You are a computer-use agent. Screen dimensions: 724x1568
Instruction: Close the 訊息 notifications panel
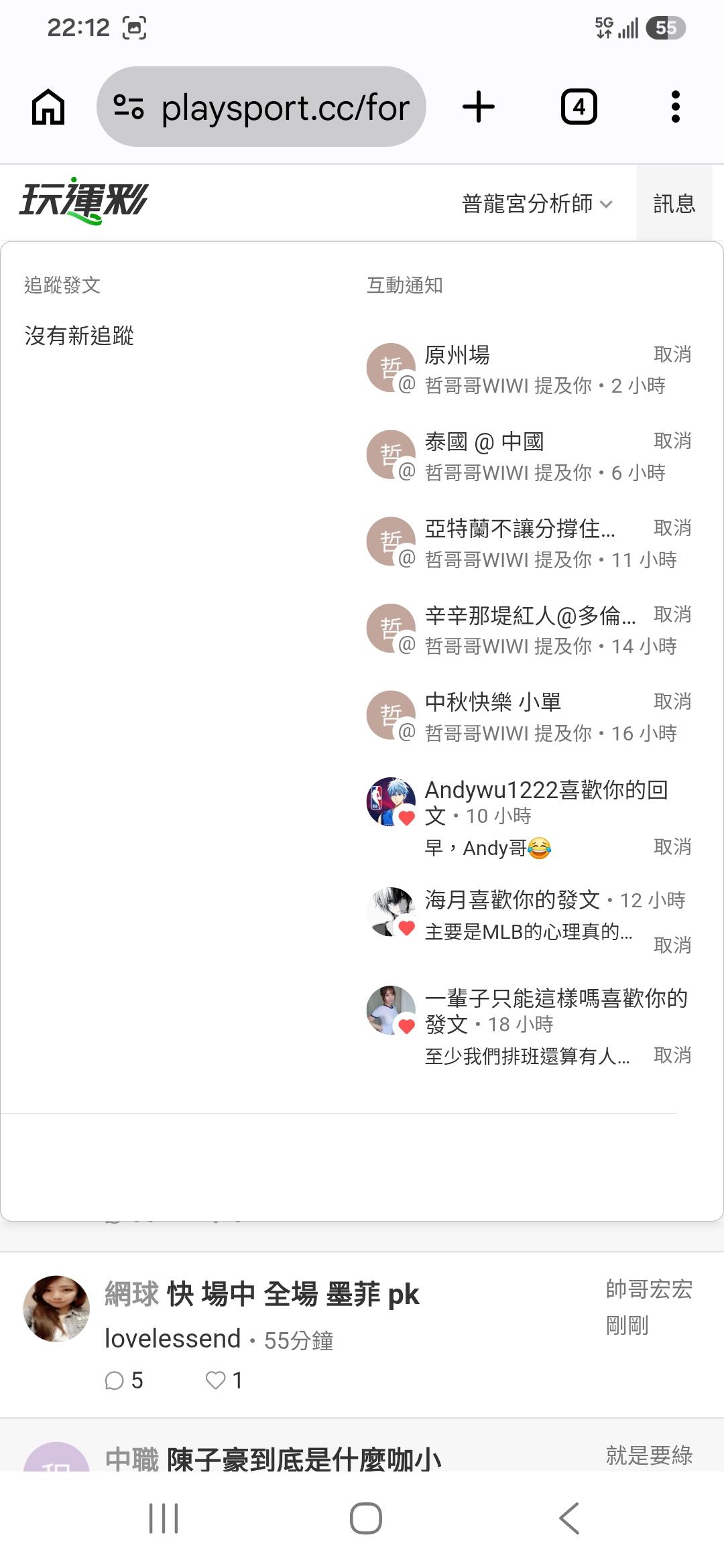click(x=674, y=204)
